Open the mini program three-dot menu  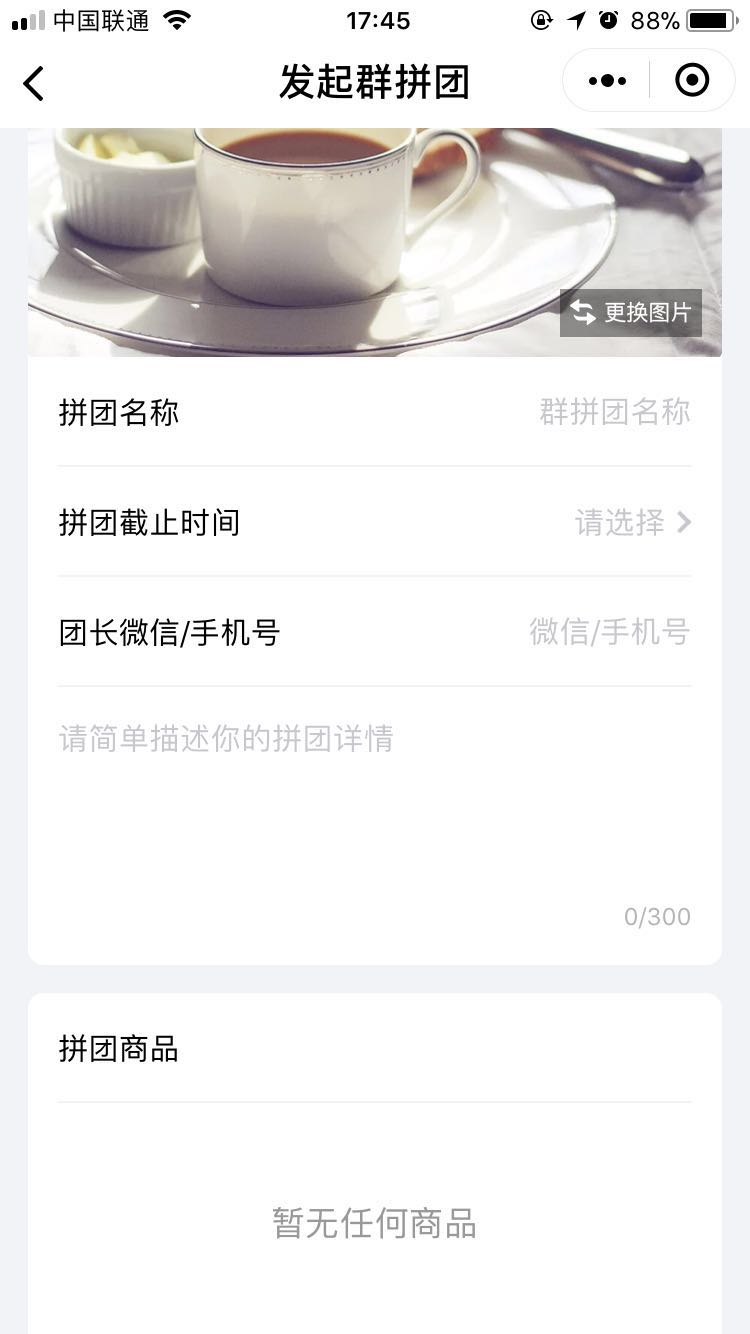(x=607, y=81)
